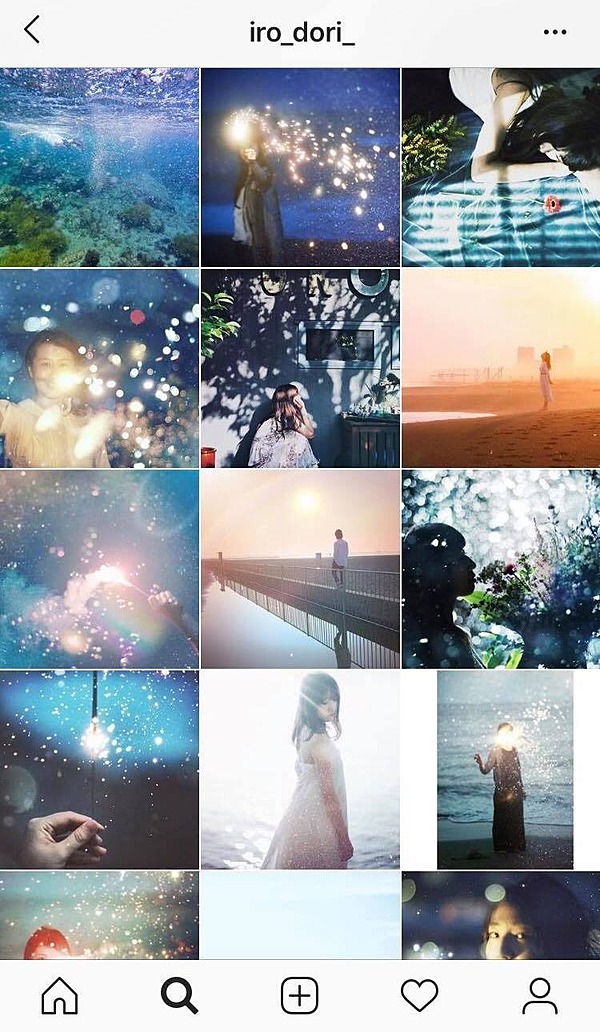Open the hand holding a sparkler photo
Image resolution: width=600 pixels, height=1032 pixels.
click(99, 769)
